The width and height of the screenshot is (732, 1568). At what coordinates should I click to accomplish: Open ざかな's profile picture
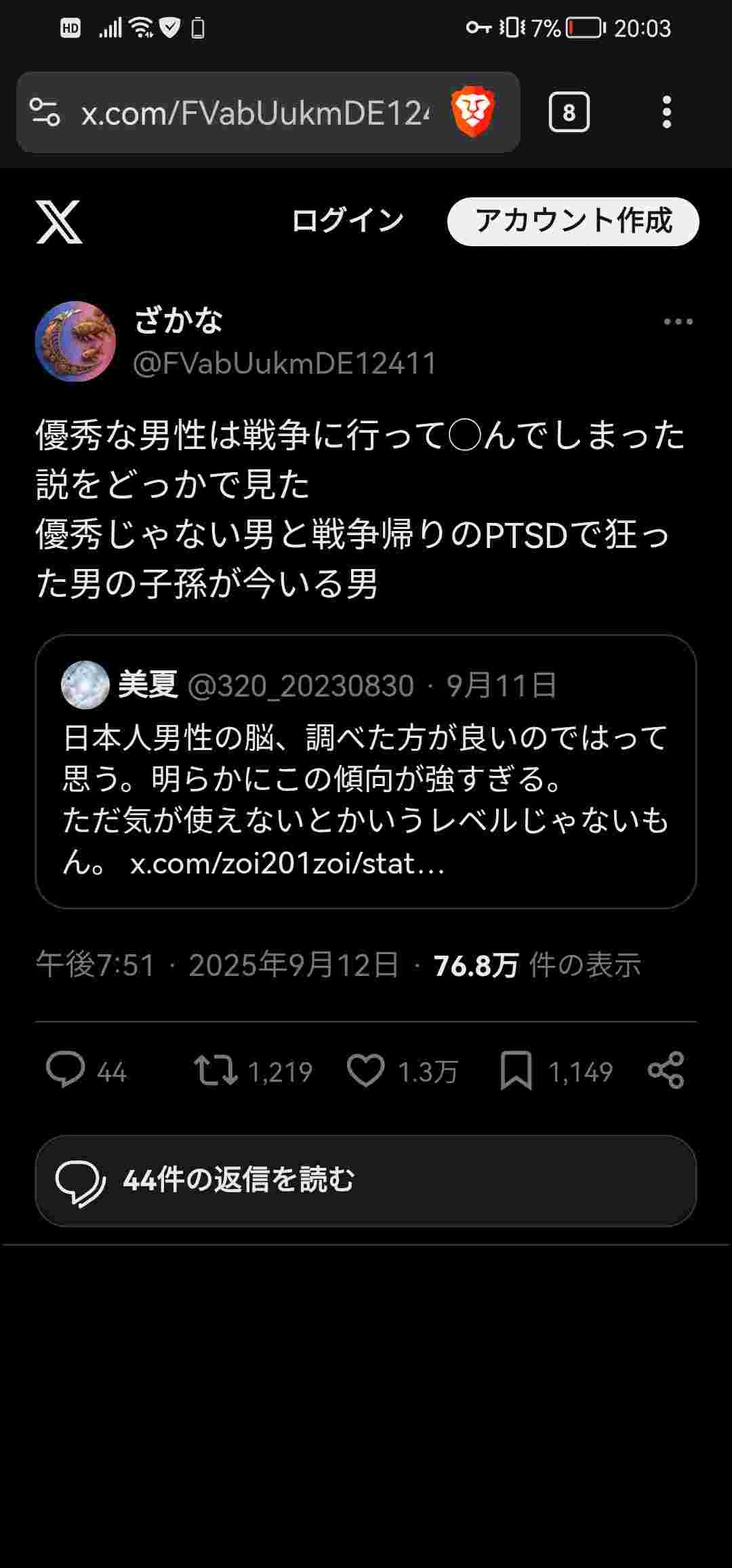point(75,341)
